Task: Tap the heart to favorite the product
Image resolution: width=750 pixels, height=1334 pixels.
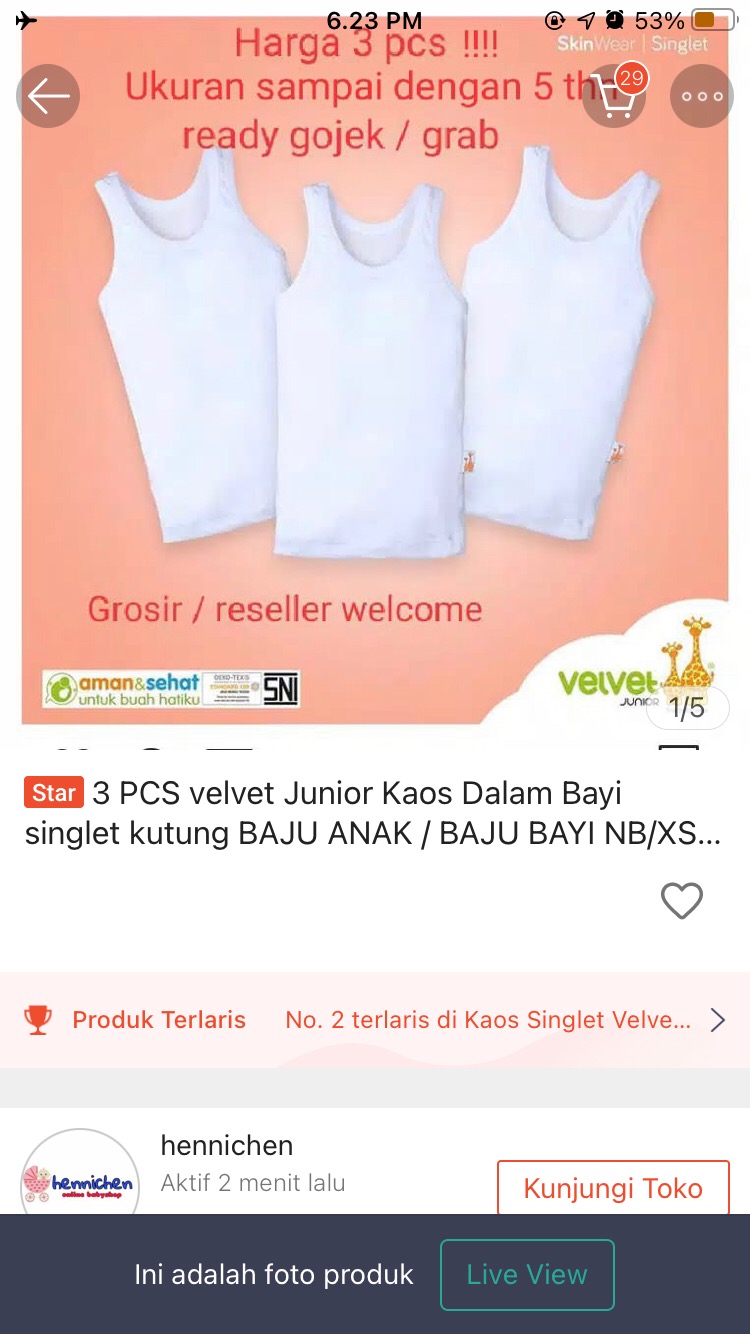Action: click(x=682, y=901)
